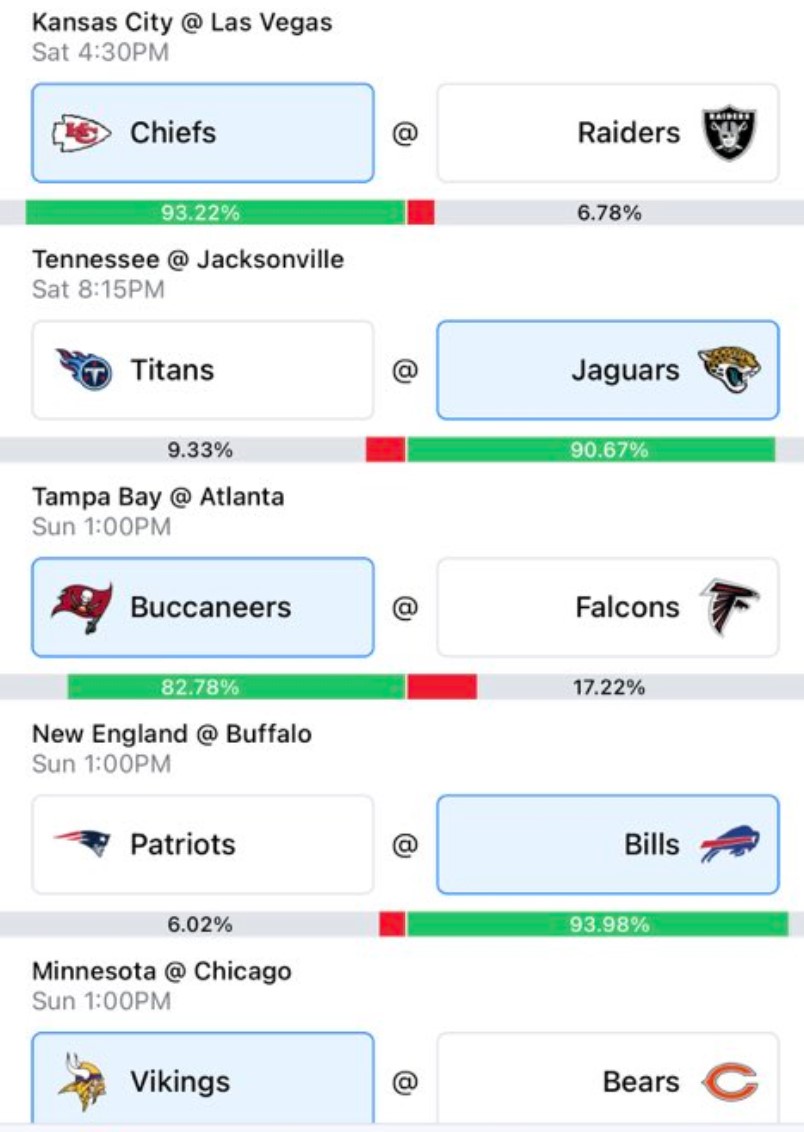Pick the Chiefs to win
Viewport: 804px width, 1132px height.
click(203, 133)
